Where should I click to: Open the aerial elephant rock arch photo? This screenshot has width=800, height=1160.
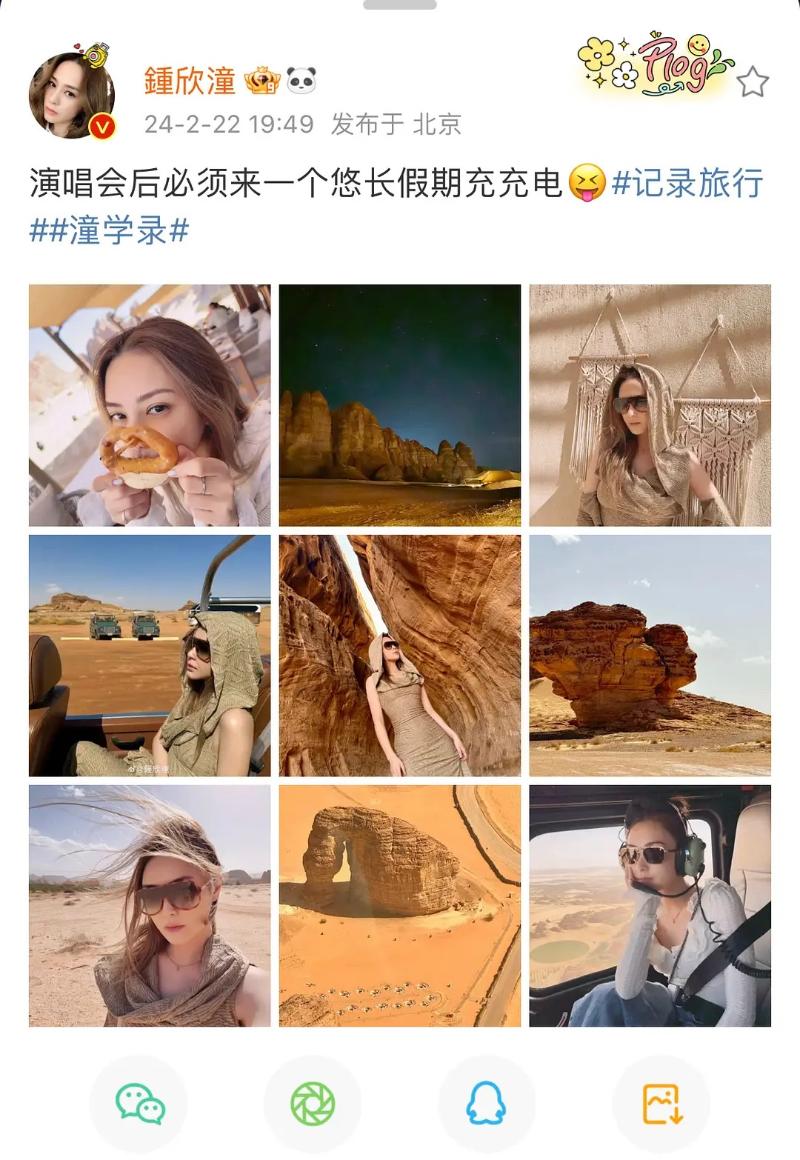[x=400, y=905]
